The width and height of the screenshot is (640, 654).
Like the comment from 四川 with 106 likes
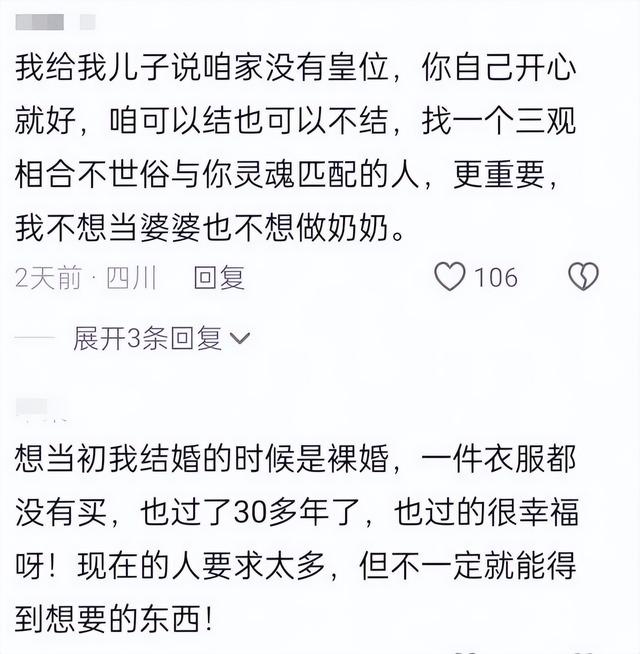tap(451, 277)
